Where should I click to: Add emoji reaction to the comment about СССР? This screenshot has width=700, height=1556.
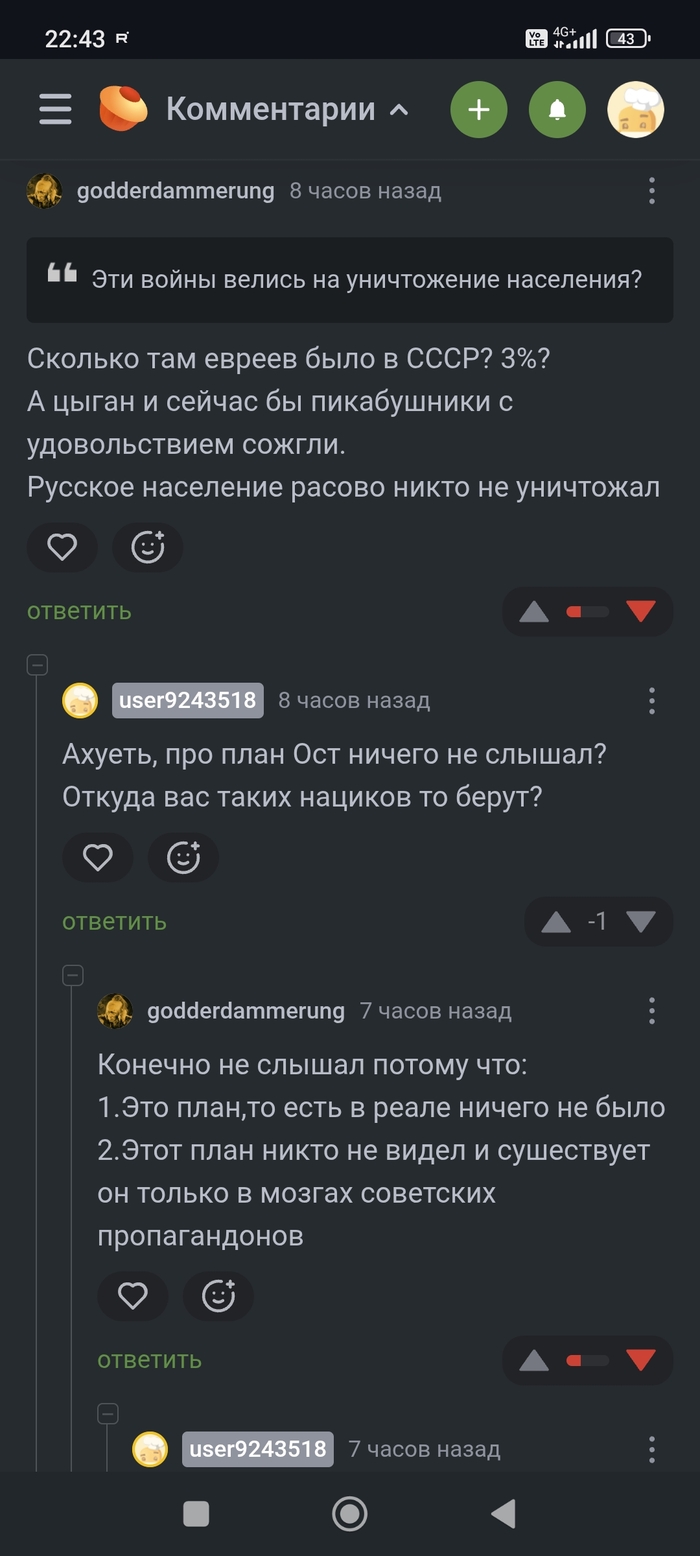coord(148,547)
